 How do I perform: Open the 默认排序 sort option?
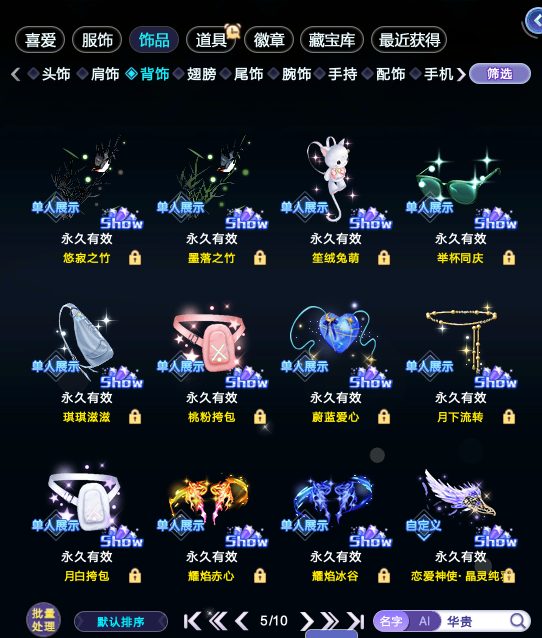click(x=121, y=622)
